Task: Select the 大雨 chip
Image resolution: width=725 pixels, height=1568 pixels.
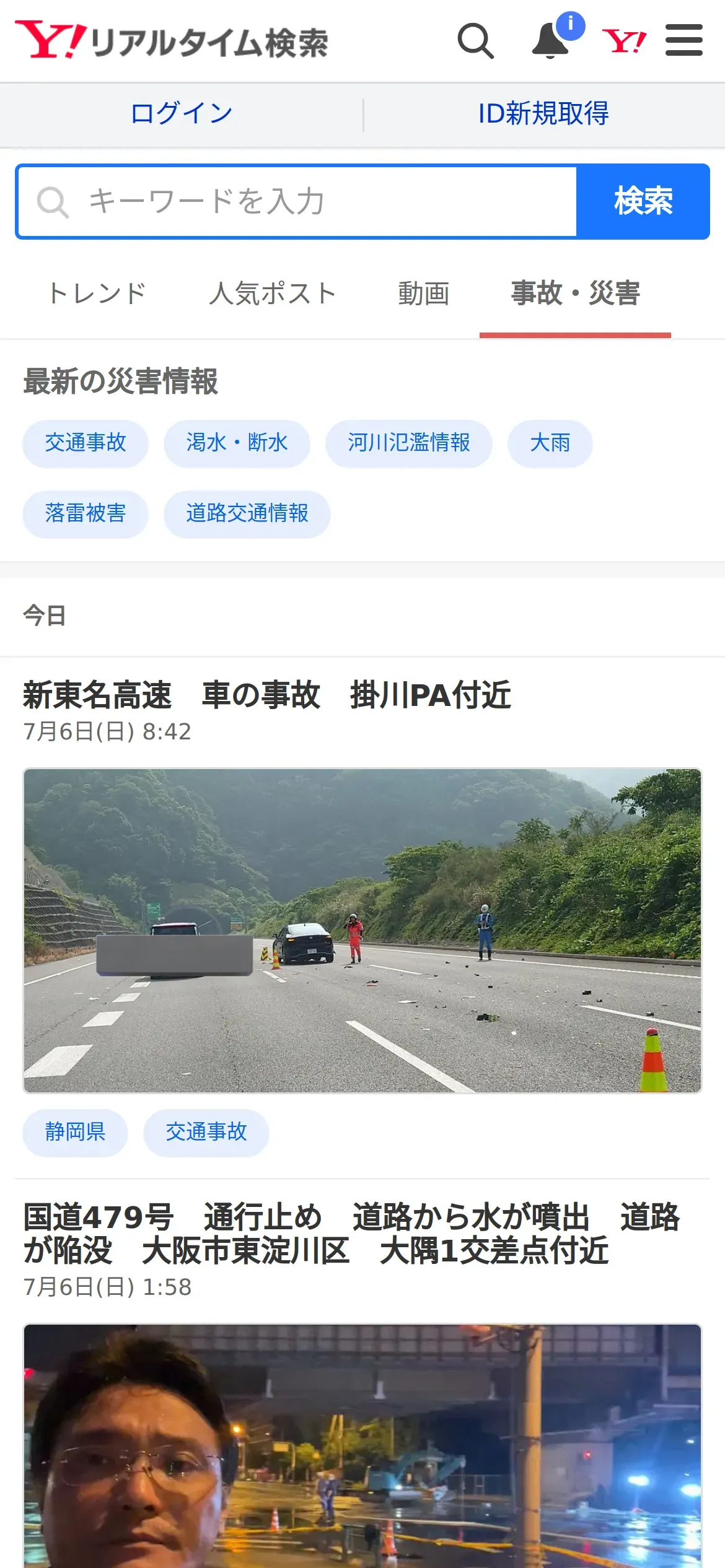Action: [550, 443]
